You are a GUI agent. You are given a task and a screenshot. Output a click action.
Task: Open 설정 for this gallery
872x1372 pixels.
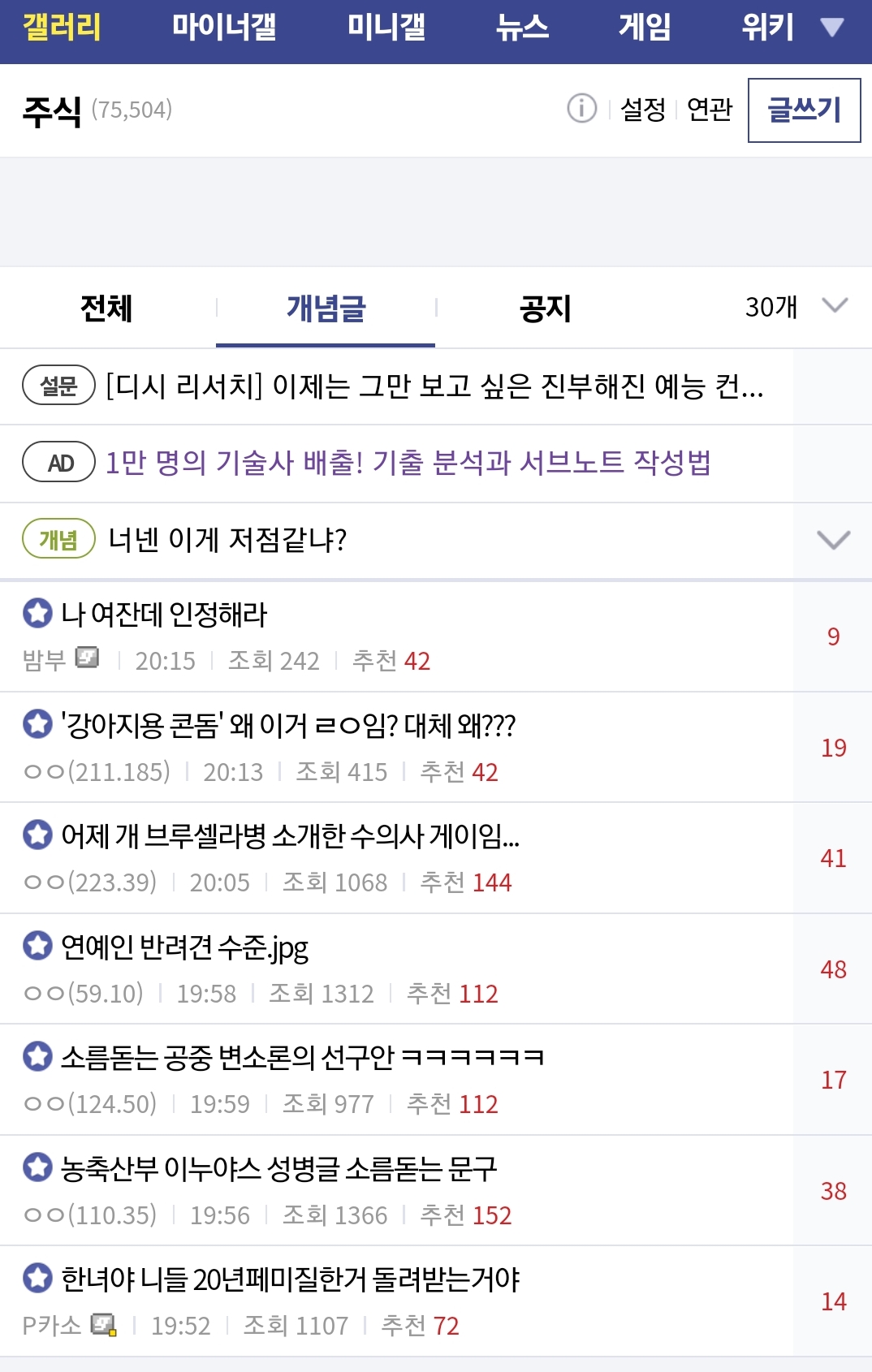(642, 109)
